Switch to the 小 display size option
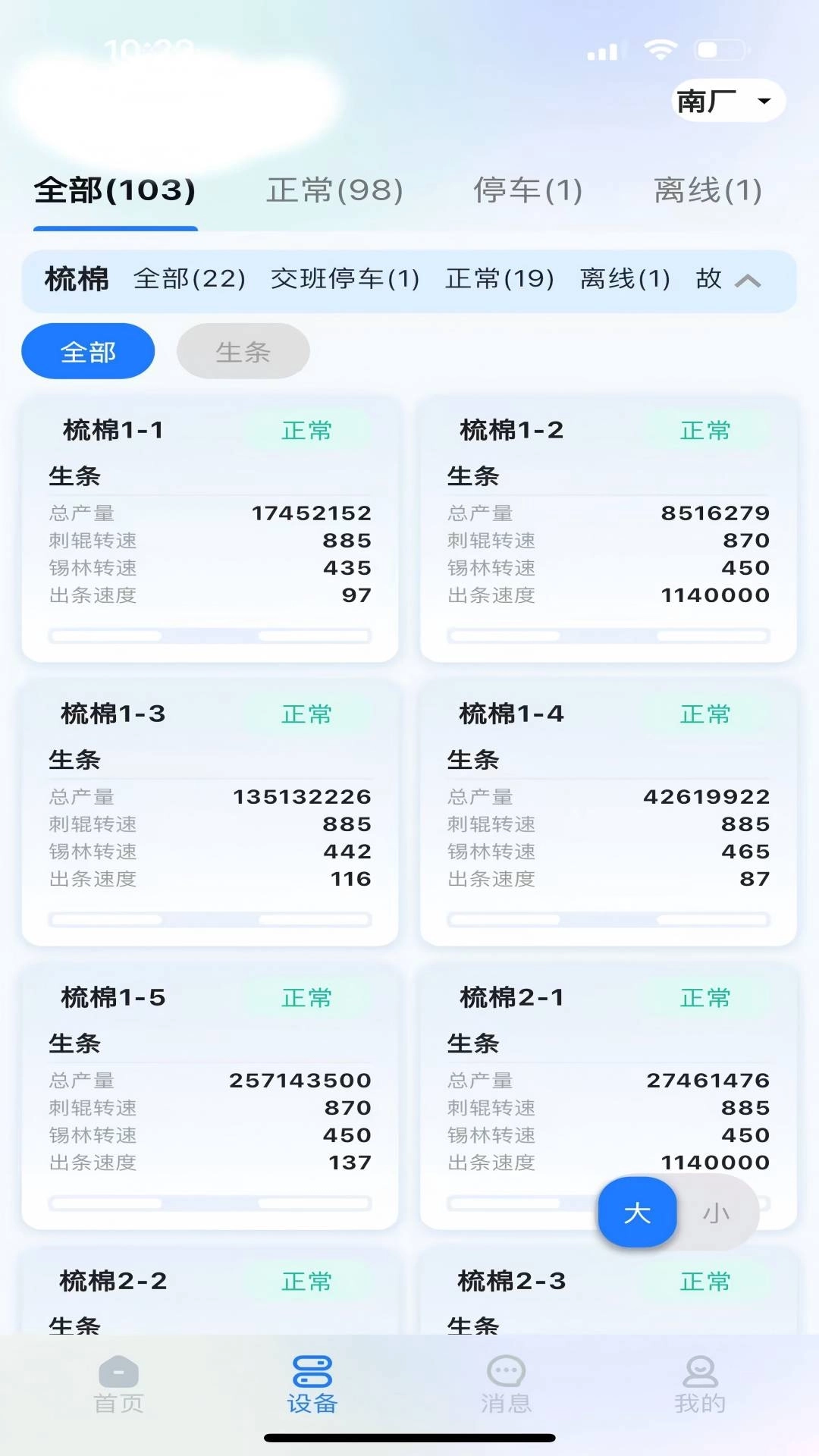Viewport: 819px width, 1456px height. [x=716, y=1212]
